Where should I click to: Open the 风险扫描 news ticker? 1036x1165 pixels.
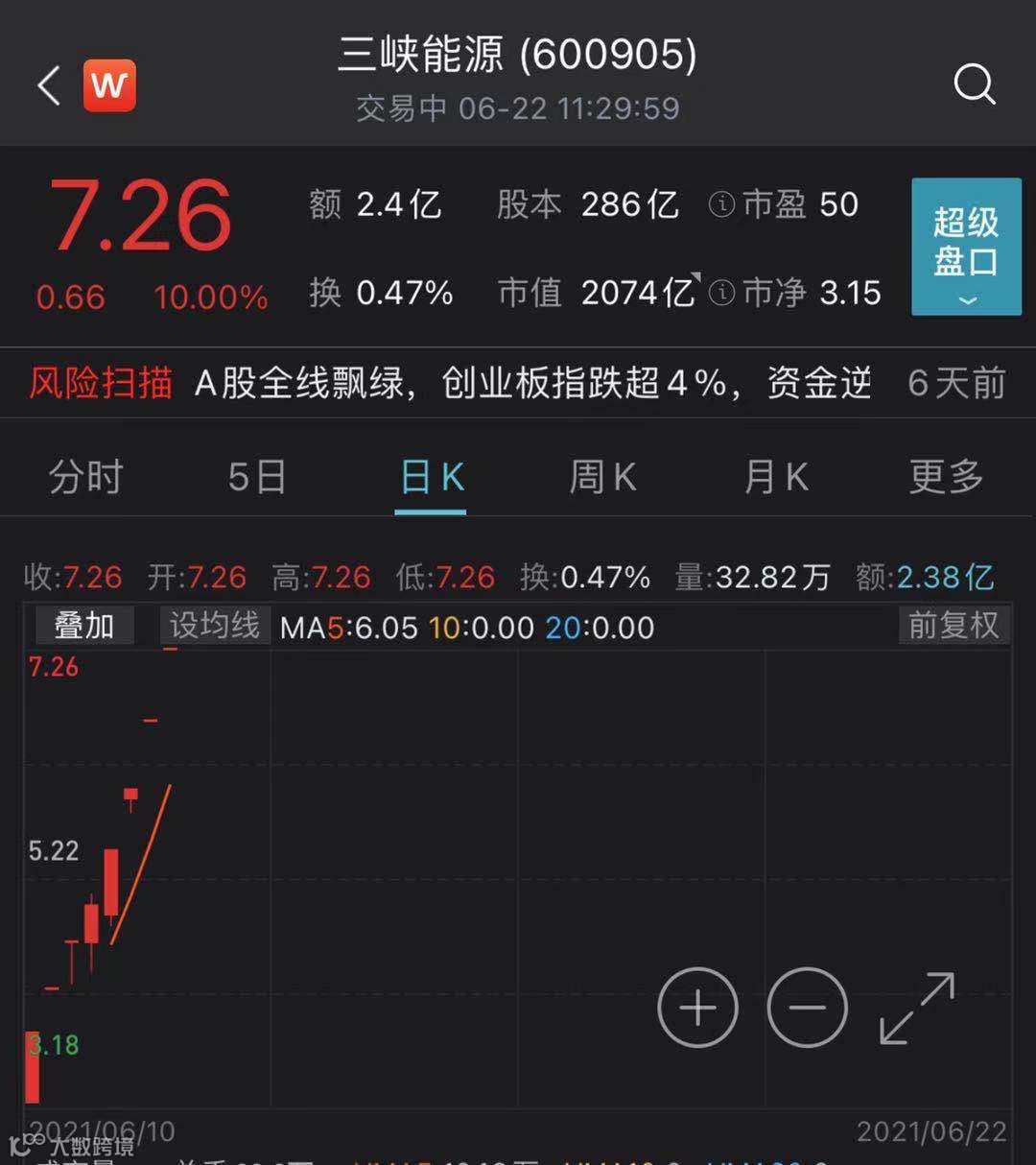click(x=518, y=383)
